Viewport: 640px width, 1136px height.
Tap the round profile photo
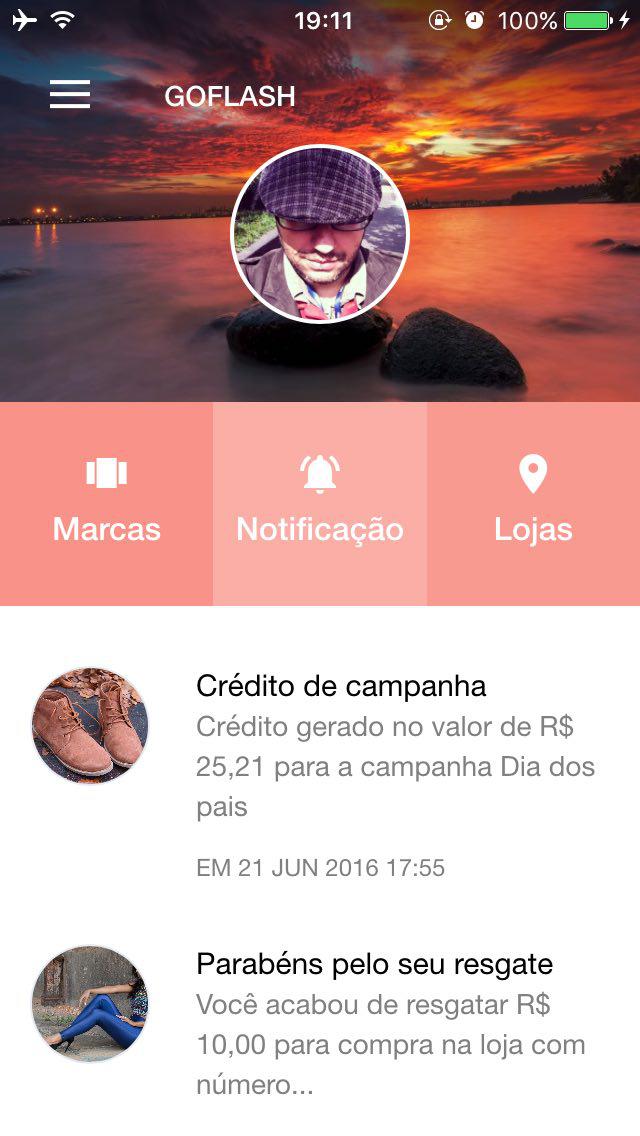[x=320, y=234]
